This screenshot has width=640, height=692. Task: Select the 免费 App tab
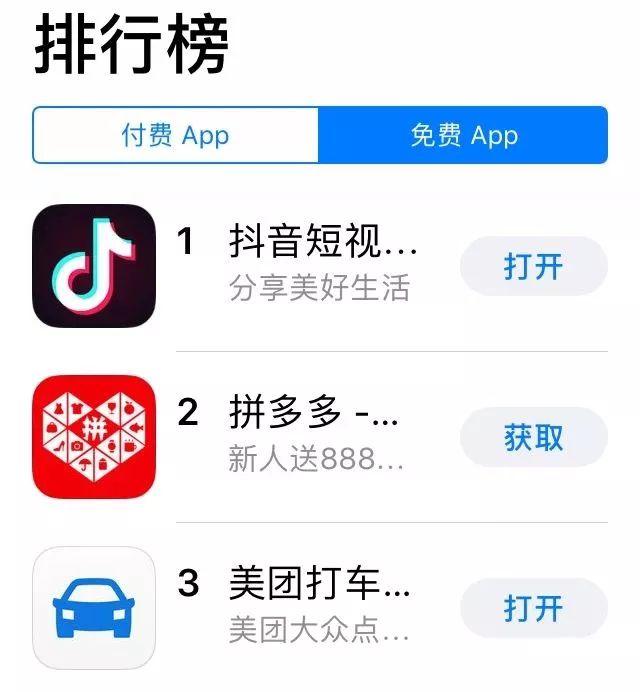coord(463,136)
